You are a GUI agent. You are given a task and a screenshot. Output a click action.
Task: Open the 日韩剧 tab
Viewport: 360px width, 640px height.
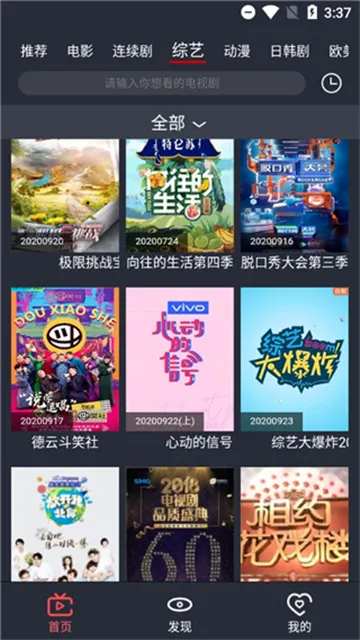(289, 51)
